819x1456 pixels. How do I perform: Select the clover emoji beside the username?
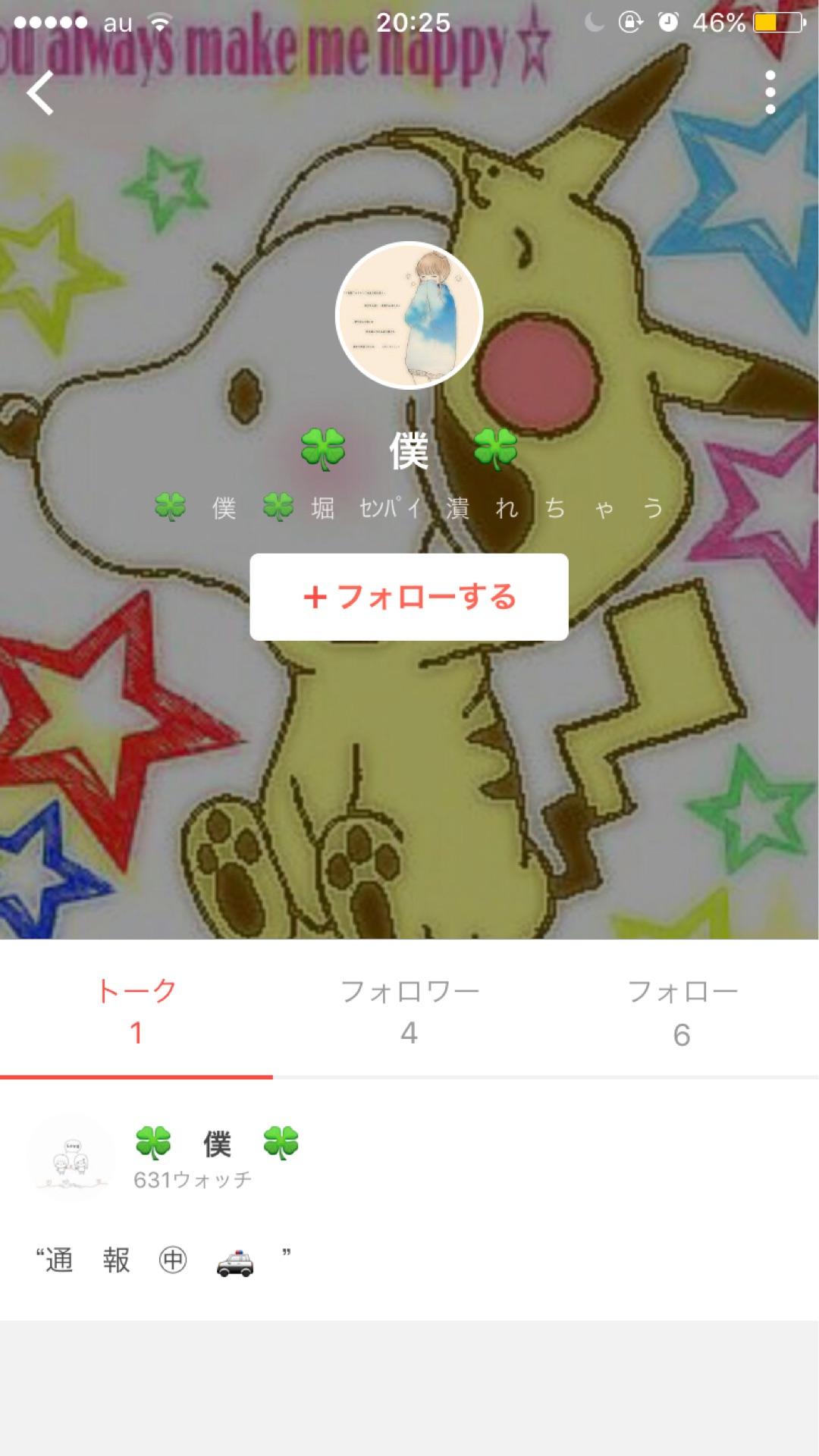click(322, 449)
